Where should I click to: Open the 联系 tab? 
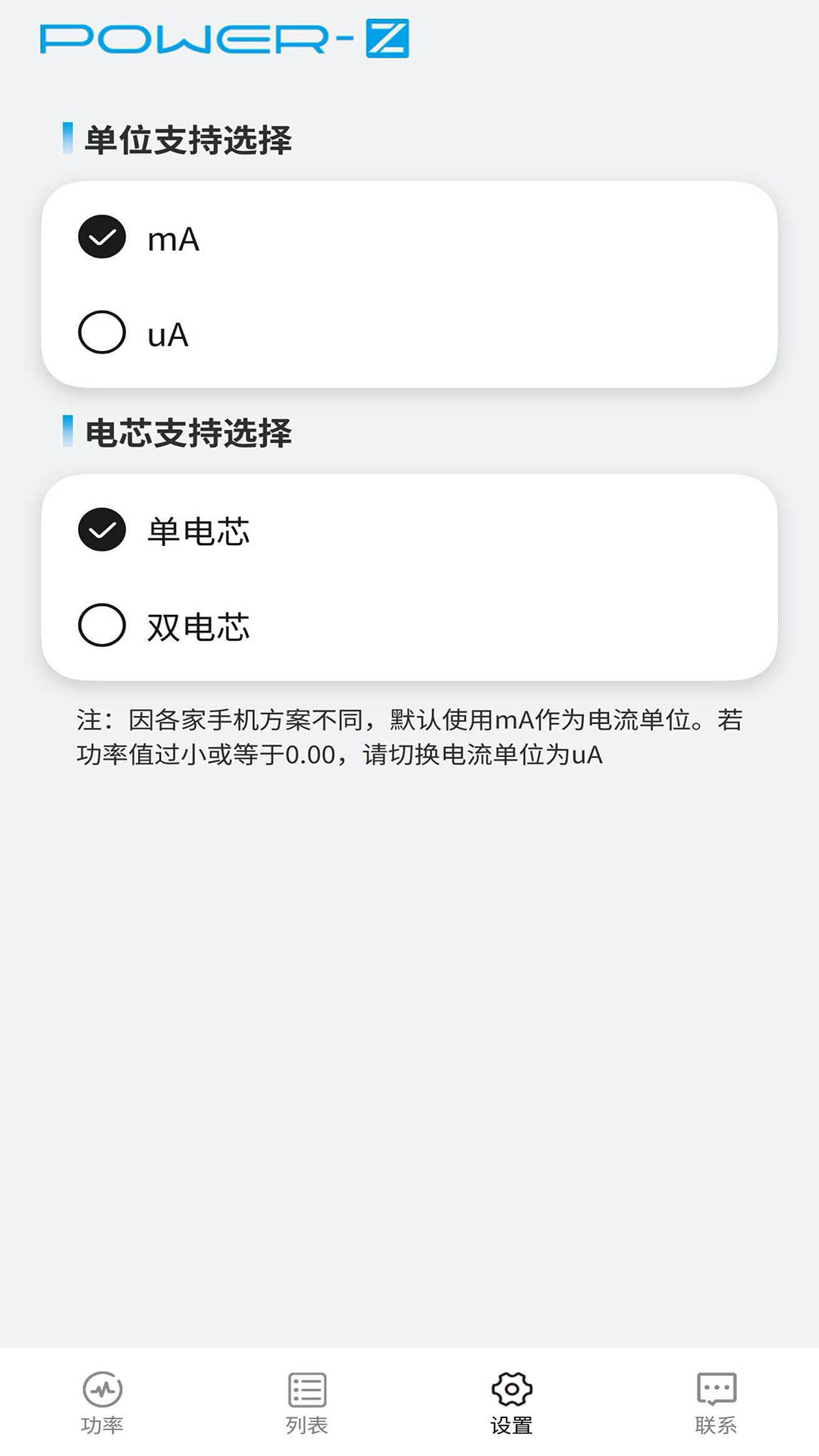click(x=716, y=1418)
